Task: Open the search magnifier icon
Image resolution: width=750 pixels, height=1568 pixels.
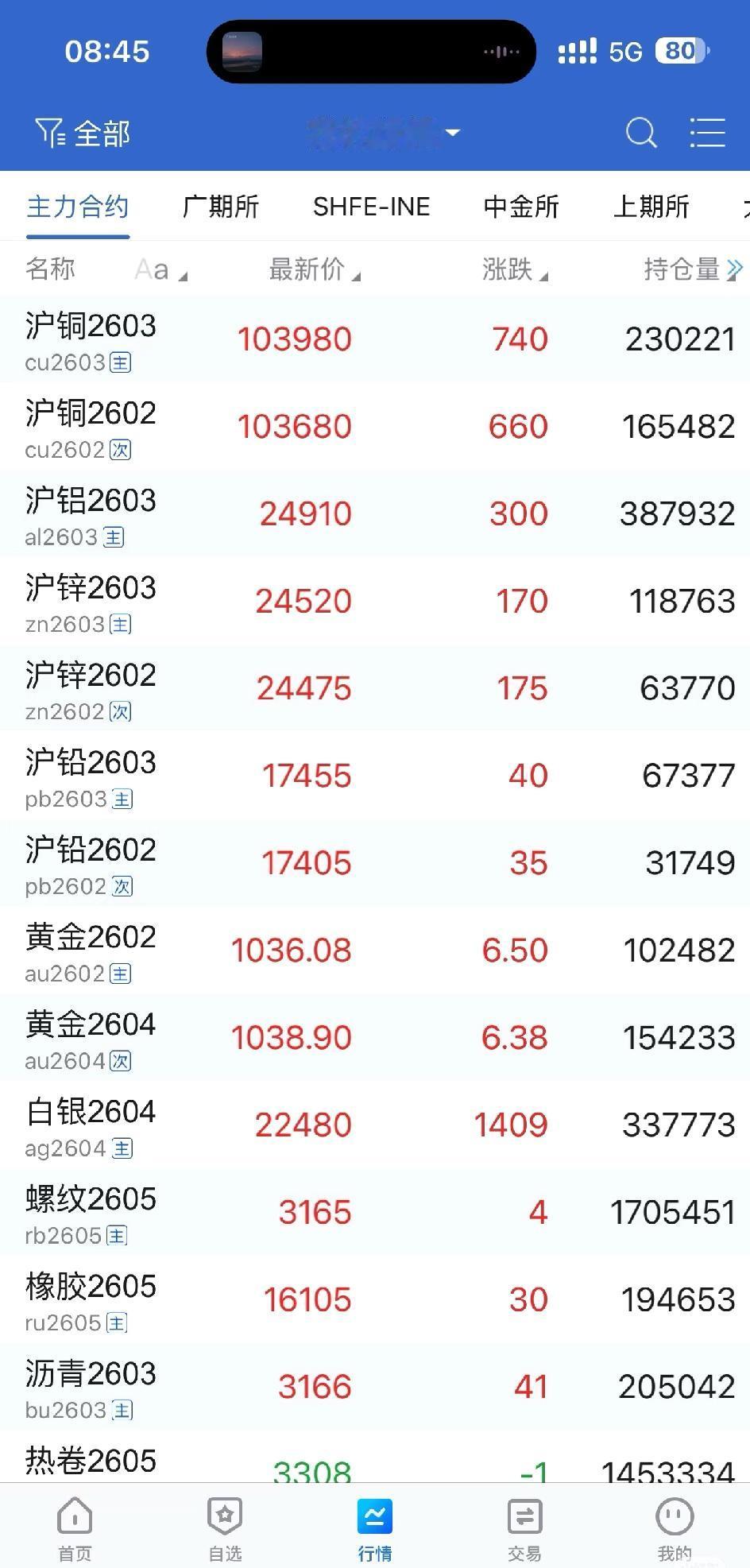Action: [640, 133]
